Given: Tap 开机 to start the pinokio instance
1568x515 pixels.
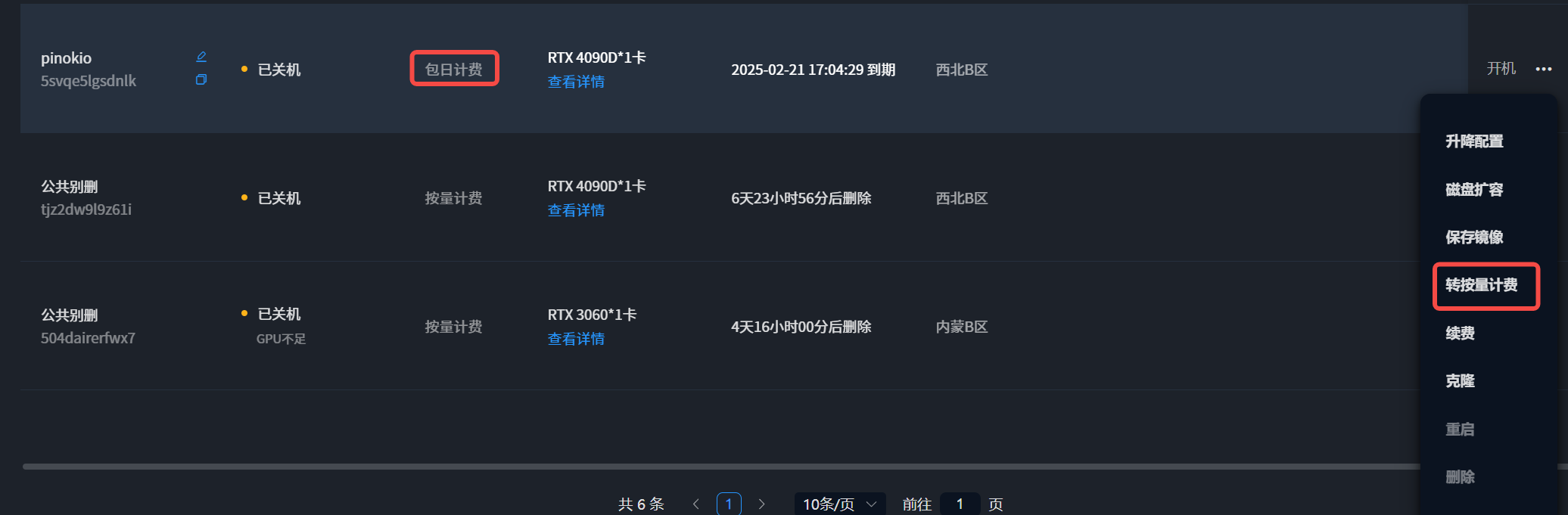Looking at the screenshot, I should [1501, 69].
